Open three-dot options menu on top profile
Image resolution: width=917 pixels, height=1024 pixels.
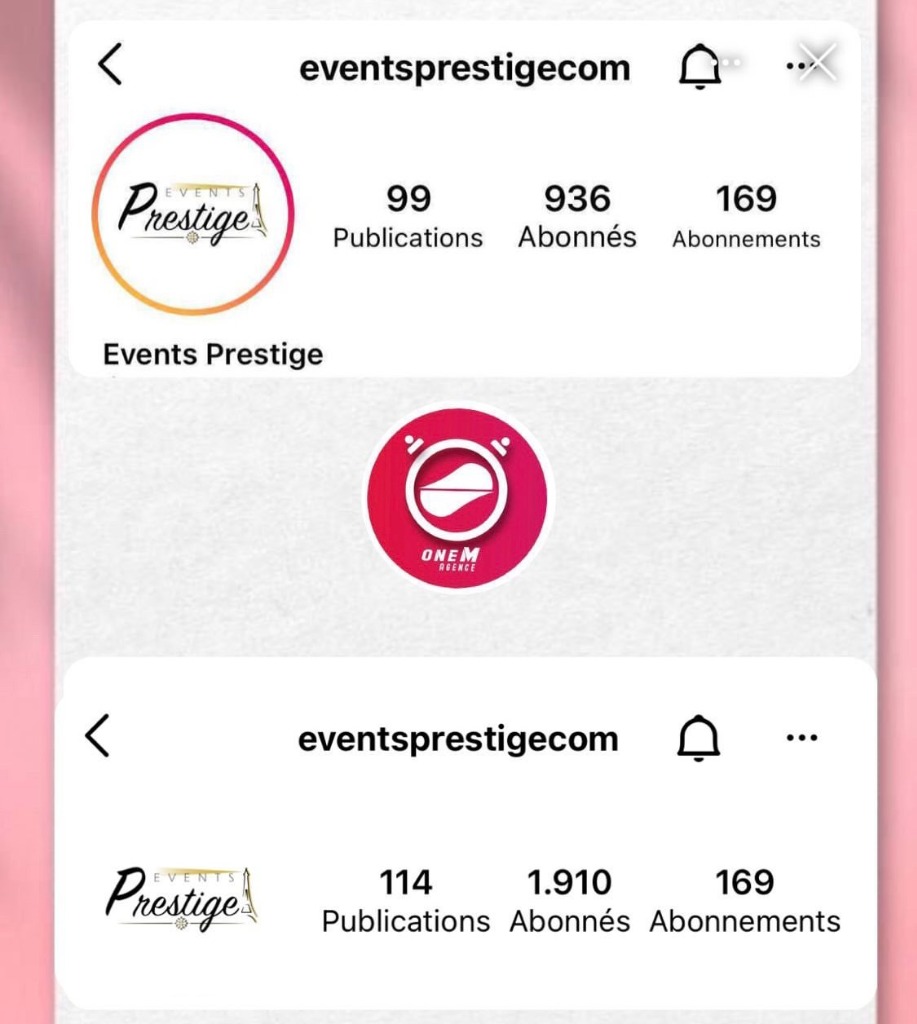coord(796,63)
